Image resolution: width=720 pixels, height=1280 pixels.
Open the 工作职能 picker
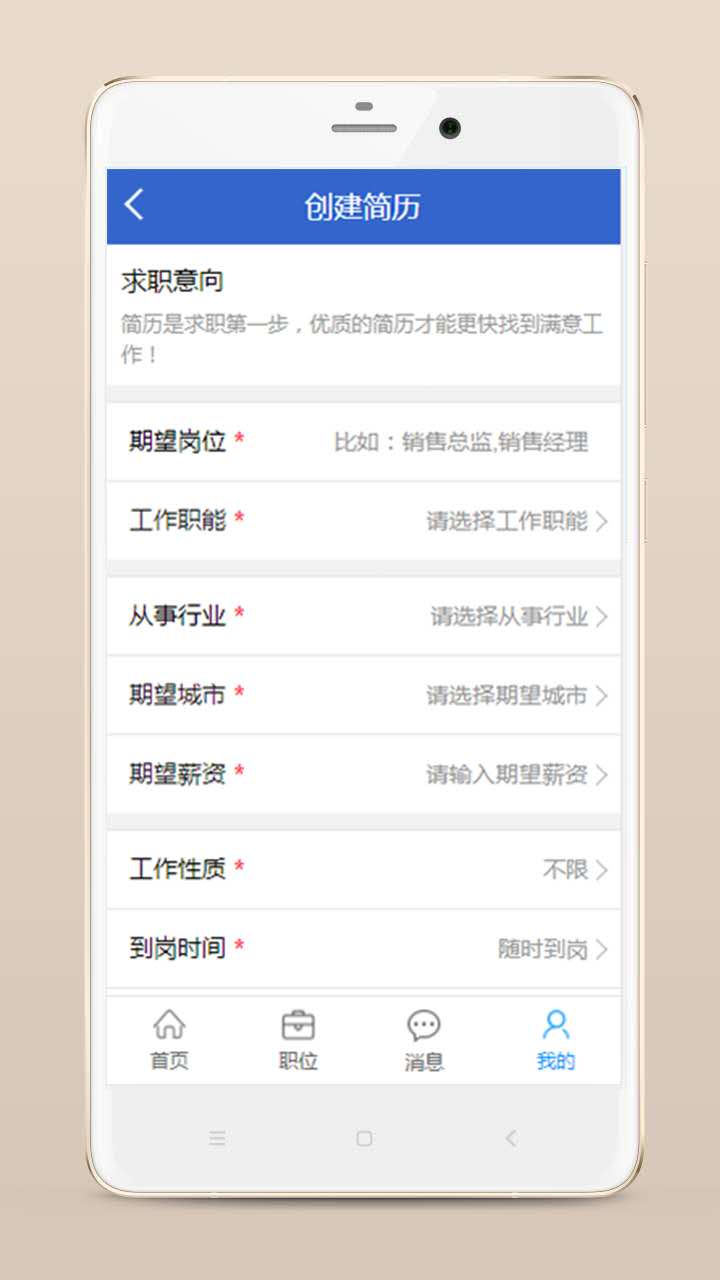tap(363, 521)
